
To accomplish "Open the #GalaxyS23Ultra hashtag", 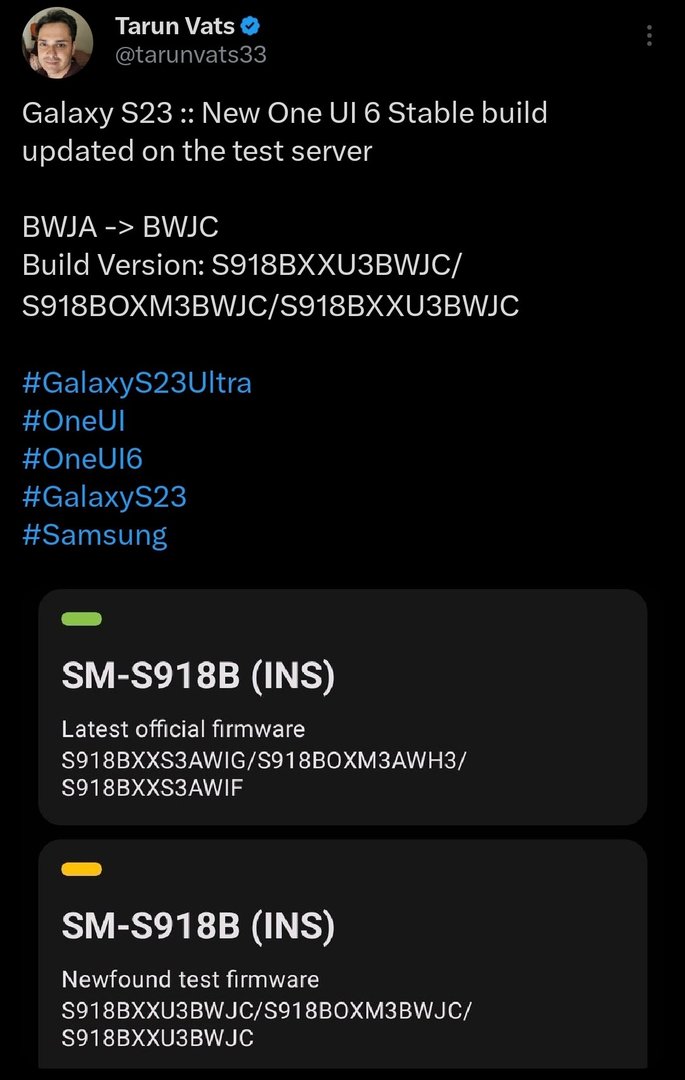I will pos(137,383).
